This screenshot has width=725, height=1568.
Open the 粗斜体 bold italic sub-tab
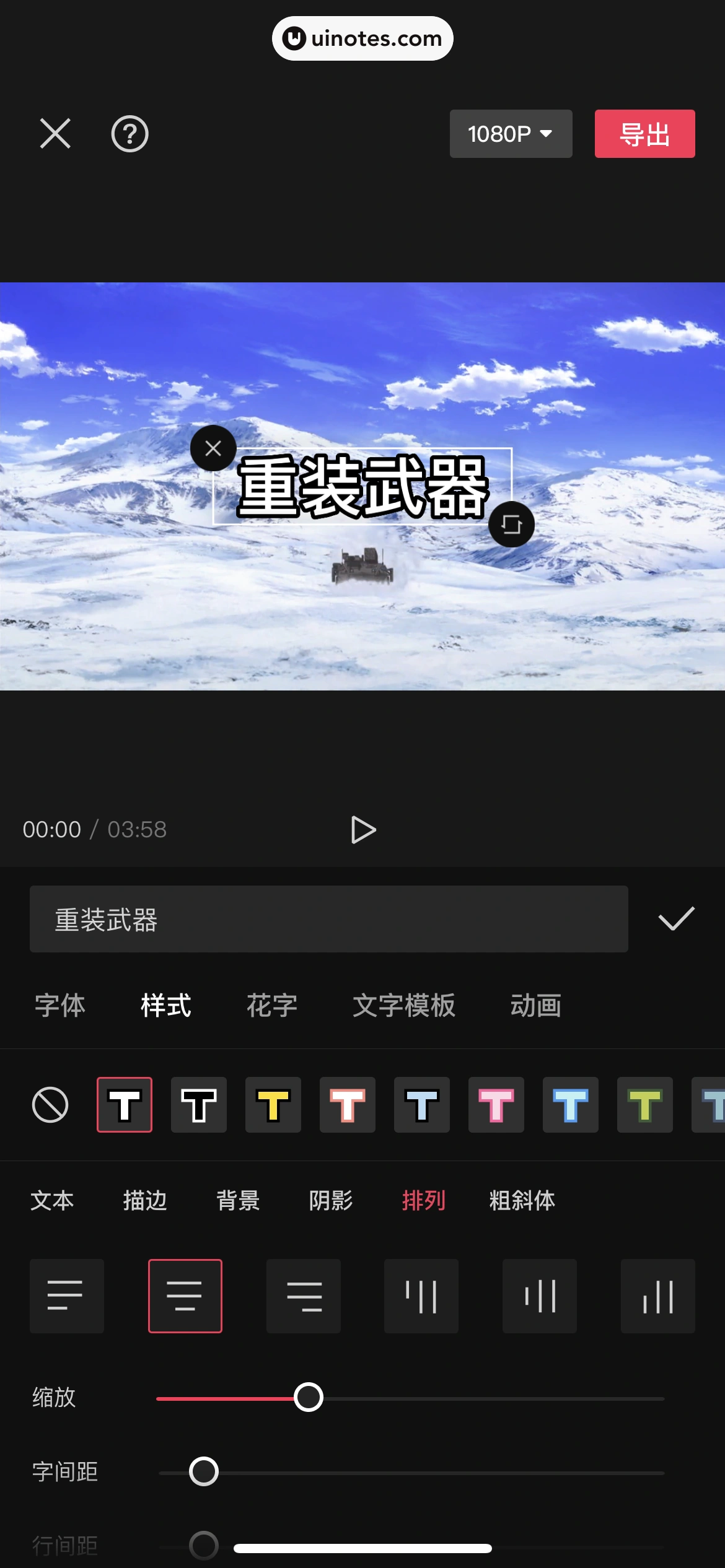coord(522,1200)
